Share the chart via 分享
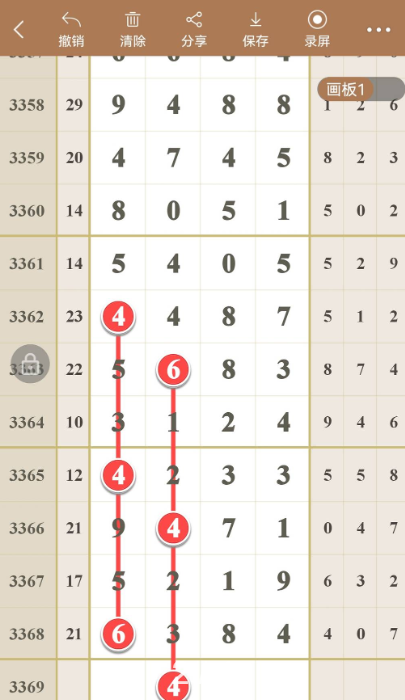This screenshot has height=700, width=405. click(194, 29)
